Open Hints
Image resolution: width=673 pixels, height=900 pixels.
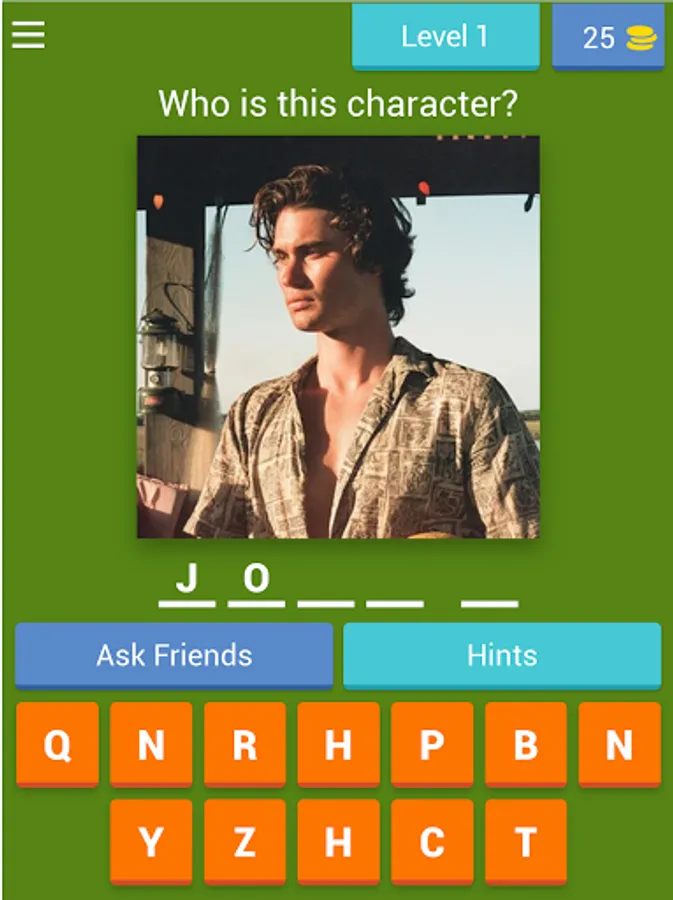coord(502,655)
